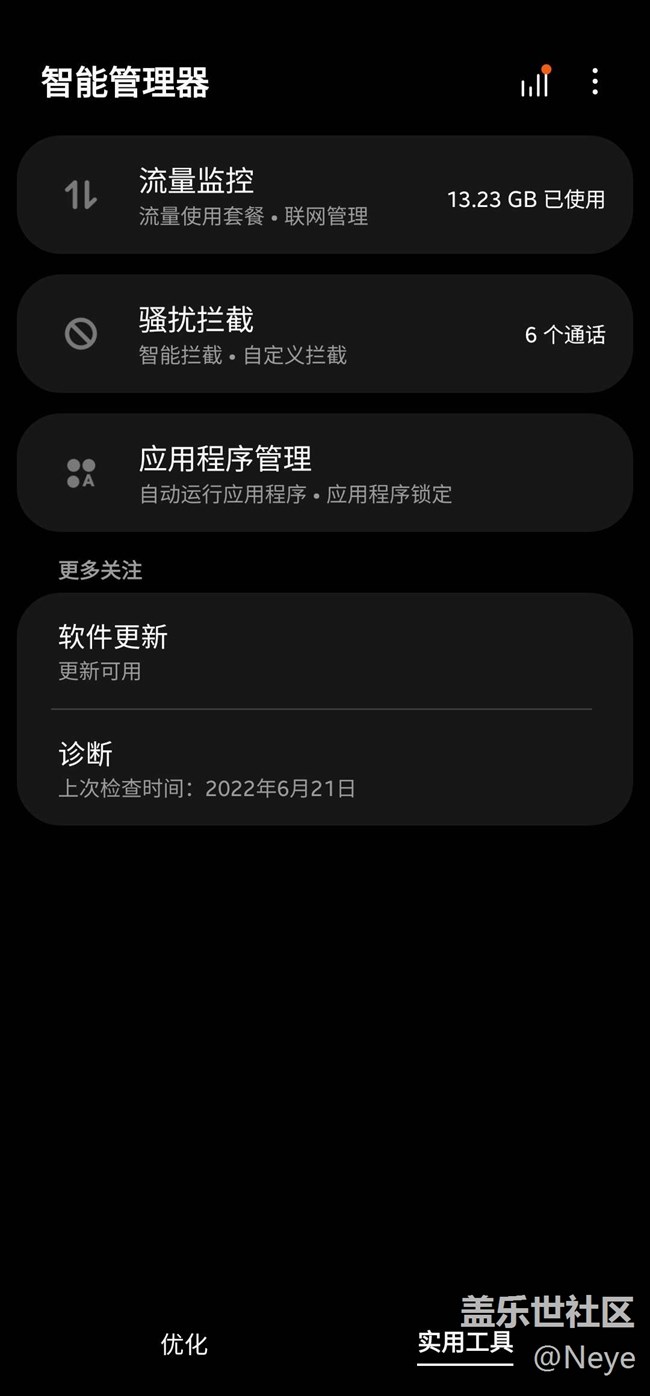Open 诊断 diagnostics
Image resolution: width=650 pixels, height=1396 pixels.
point(324,768)
